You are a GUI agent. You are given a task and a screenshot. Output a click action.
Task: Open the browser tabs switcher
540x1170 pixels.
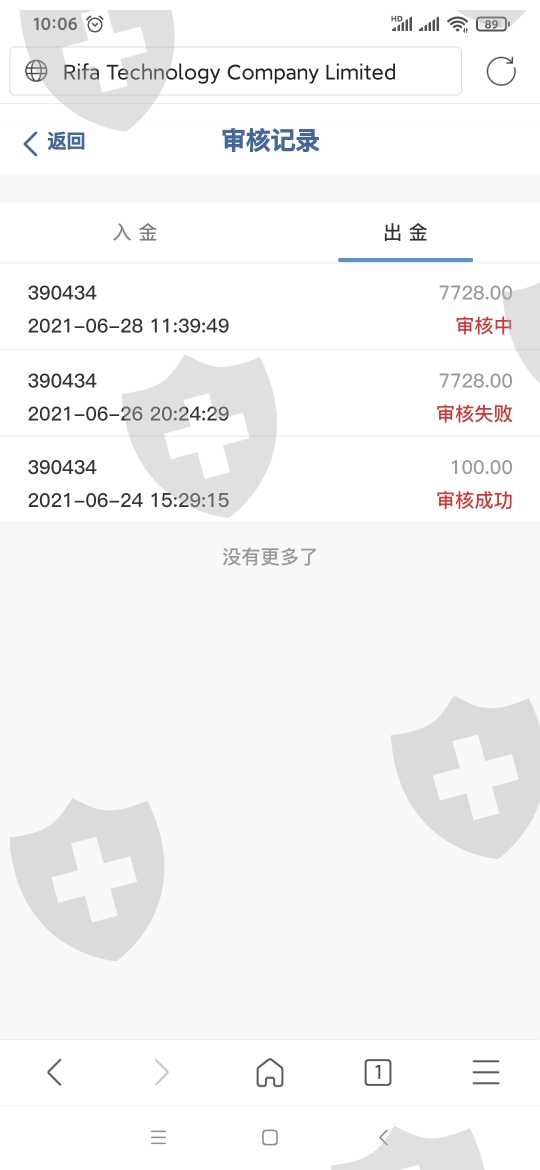[x=377, y=1073]
